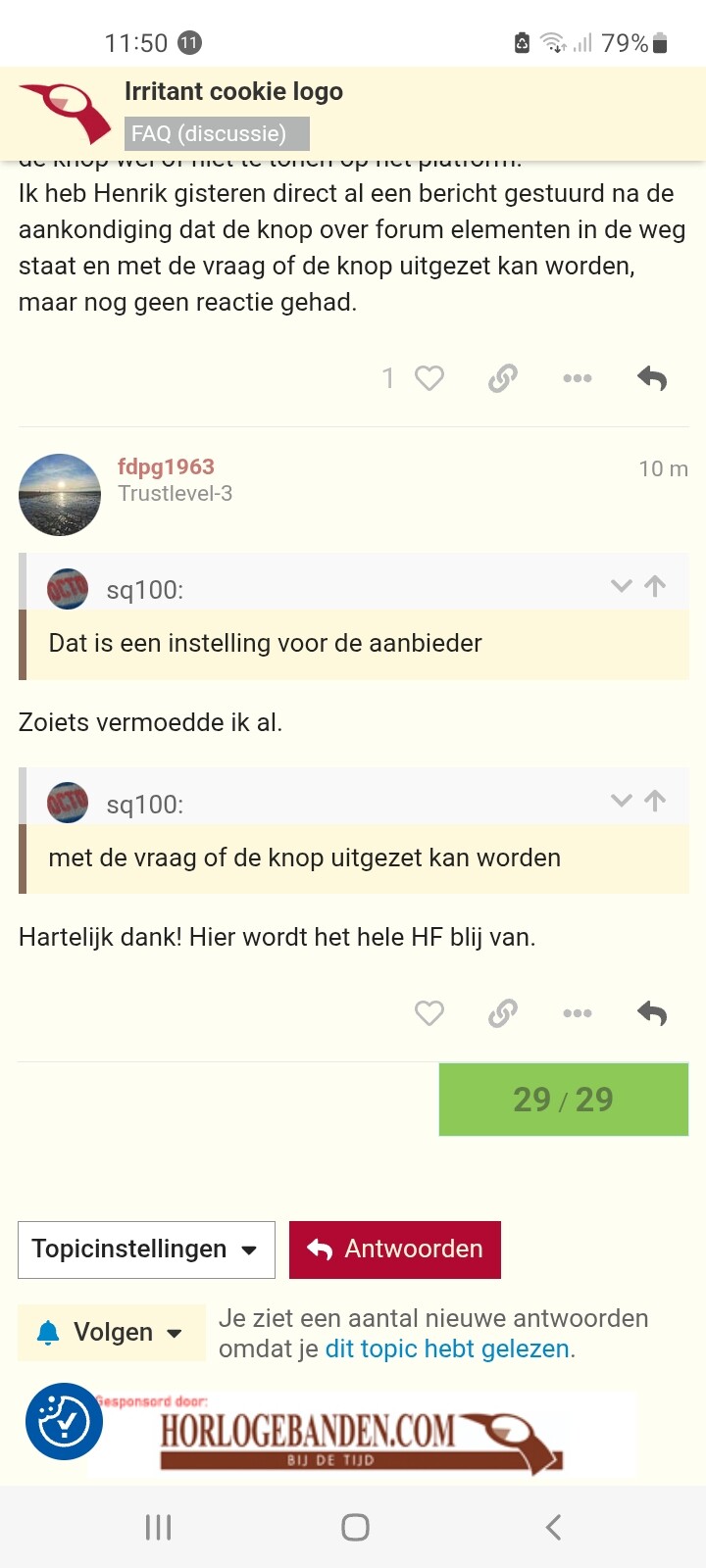Change the Volgen notification level
The height and width of the screenshot is (1568, 706).
(111, 1333)
